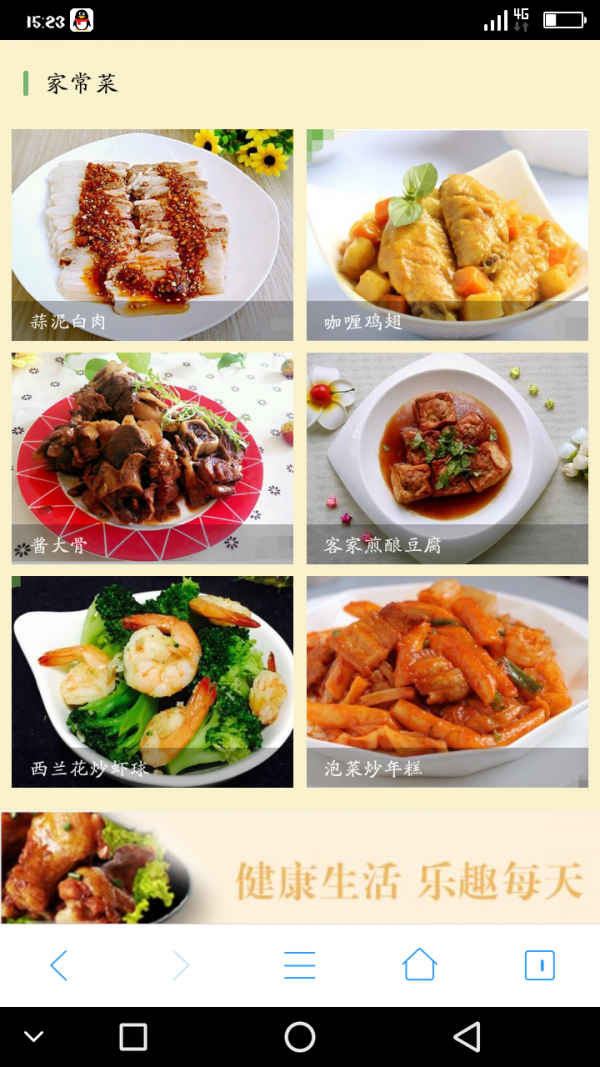Tap the 泡菜炒年糕 dish tile
Viewport: 600px width, 1067px height.
point(447,681)
